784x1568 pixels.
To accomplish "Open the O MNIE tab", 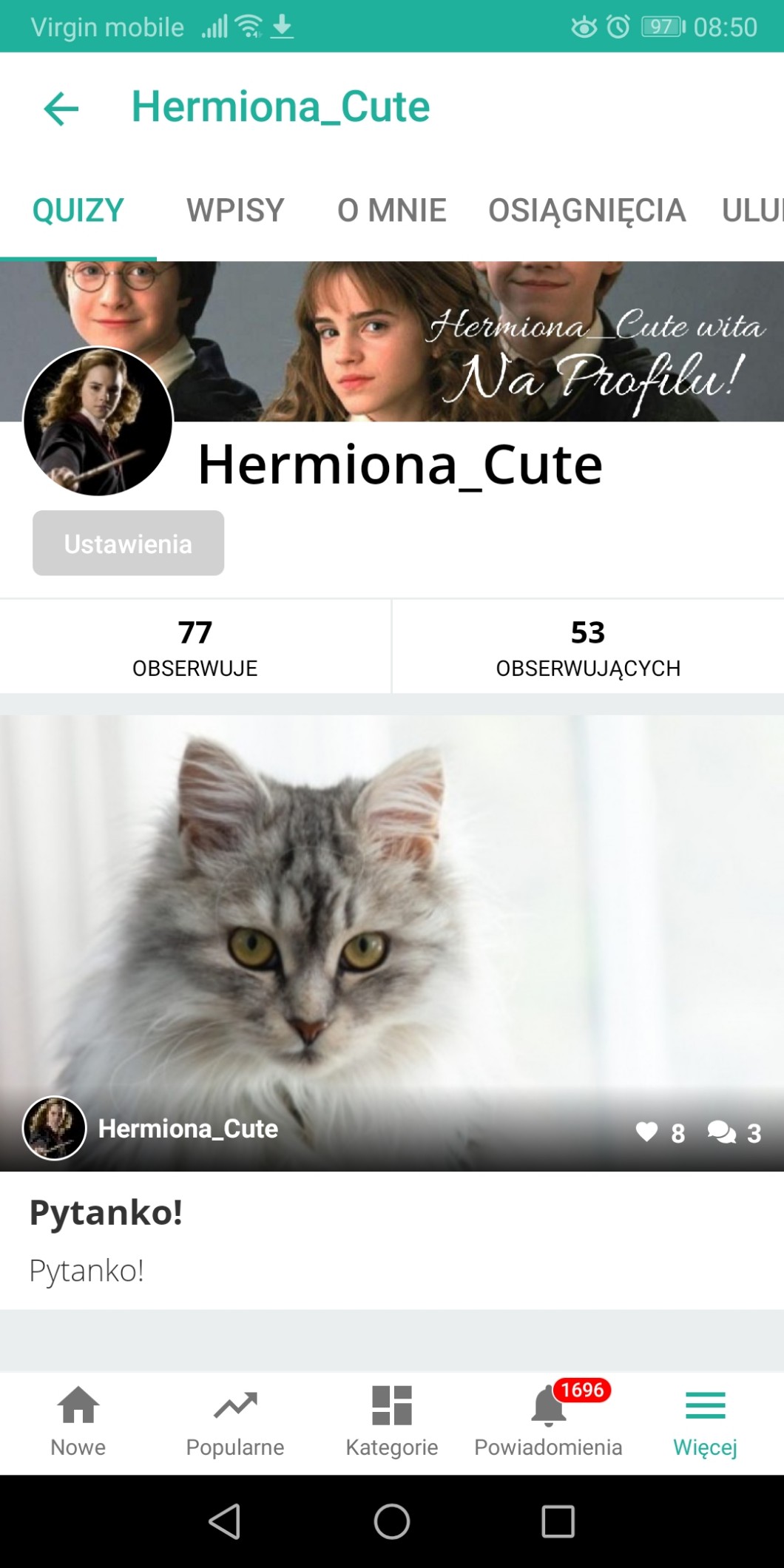I will [392, 210].
